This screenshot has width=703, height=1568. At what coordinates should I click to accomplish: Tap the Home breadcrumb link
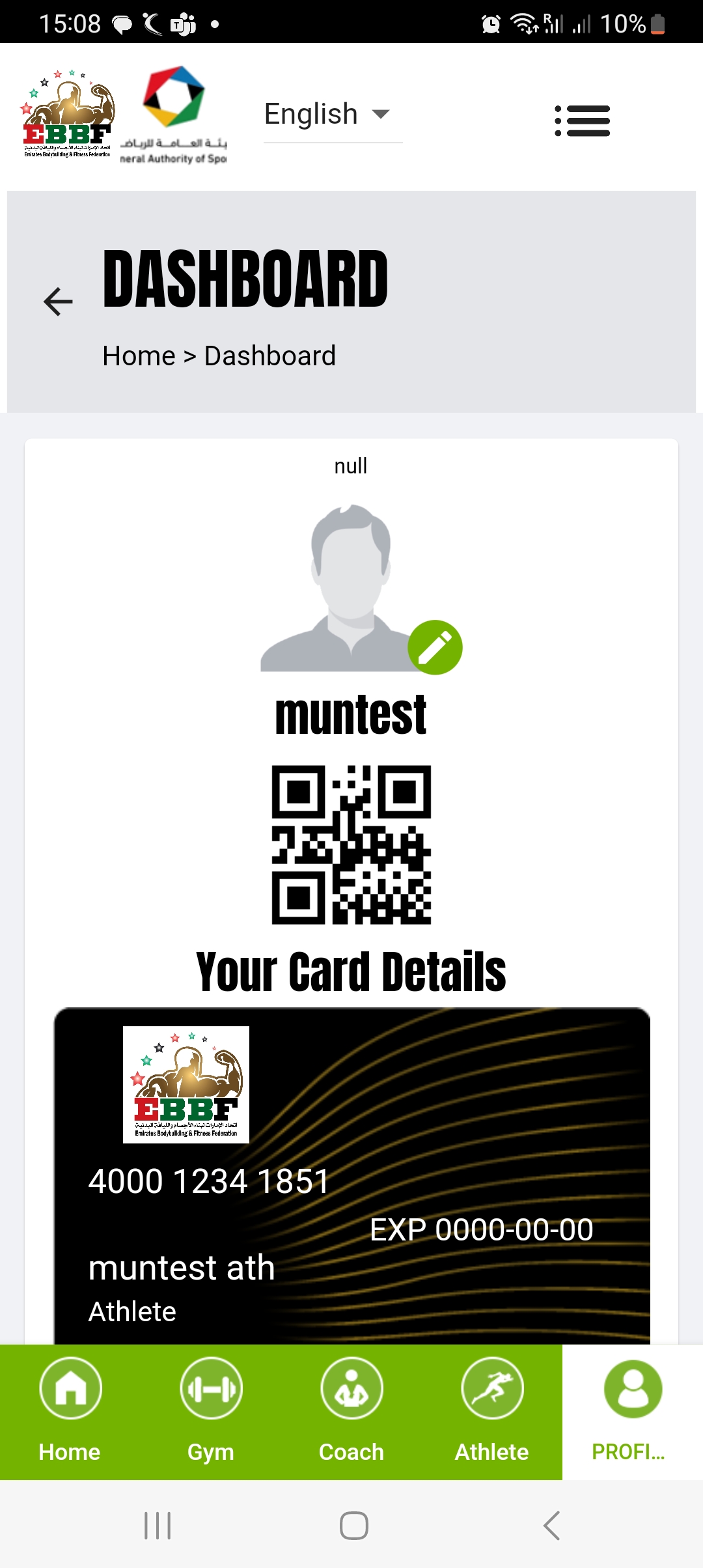(x=139, y=356)
